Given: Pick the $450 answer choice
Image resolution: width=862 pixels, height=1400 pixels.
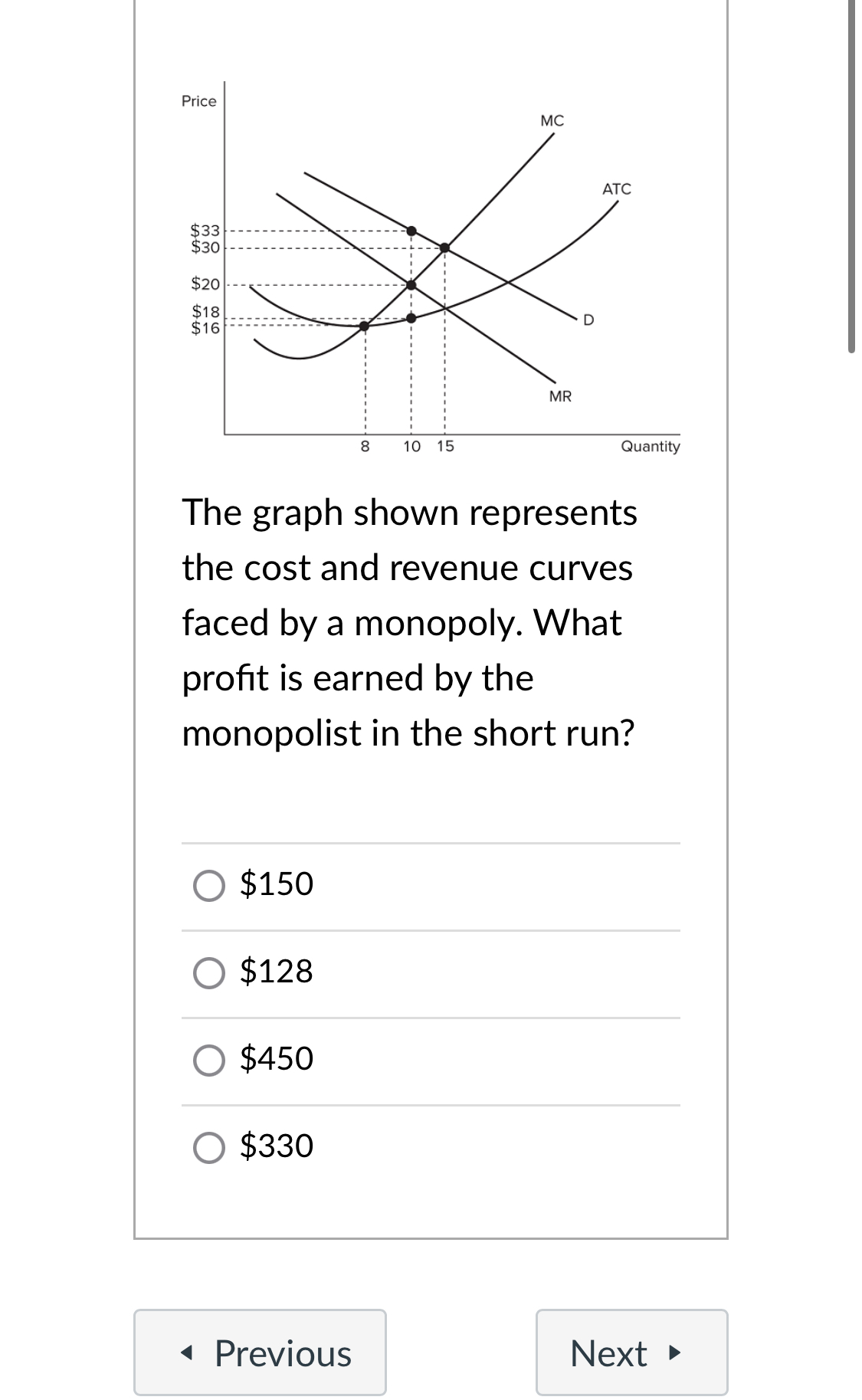Looking at the screenshot, I should (209, 1060).
